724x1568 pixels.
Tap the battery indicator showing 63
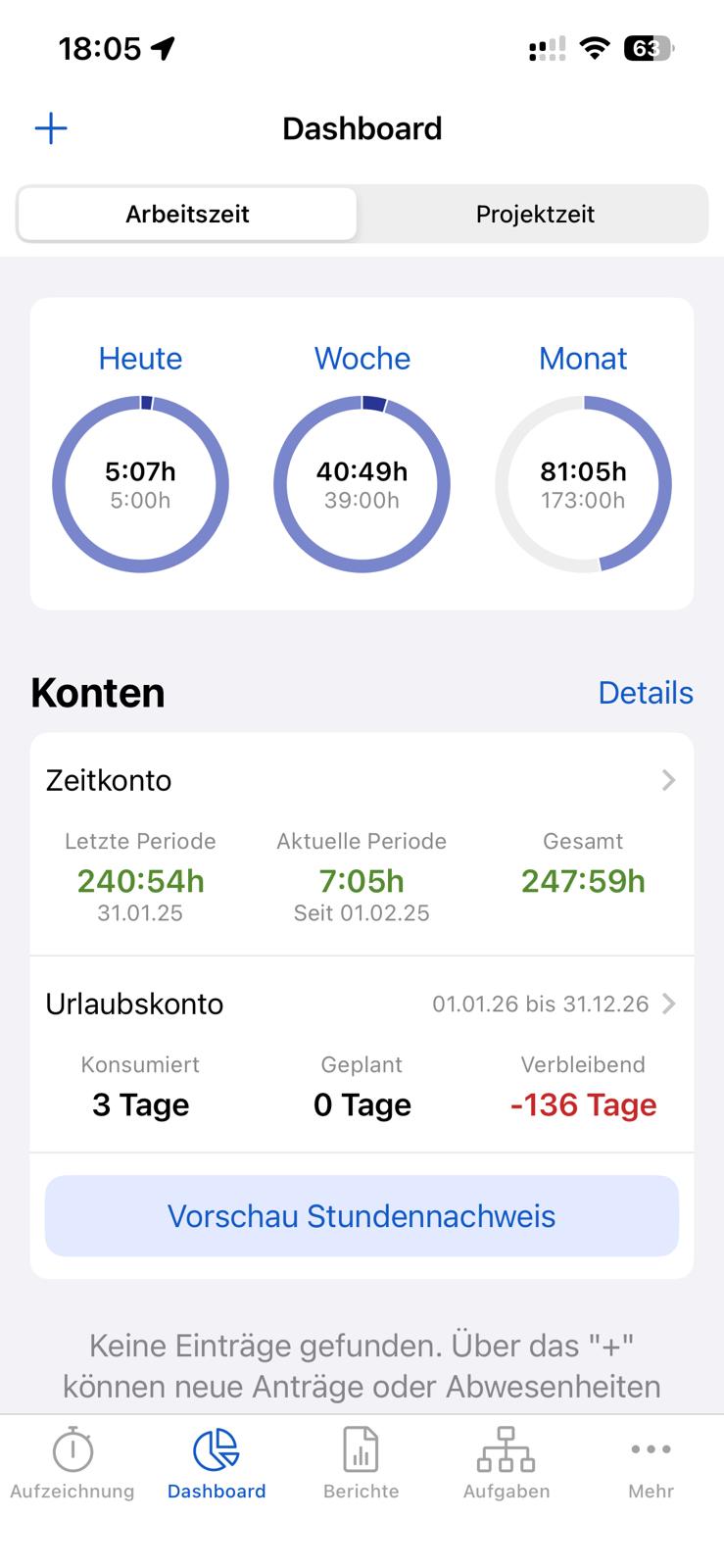coord(646,47)
